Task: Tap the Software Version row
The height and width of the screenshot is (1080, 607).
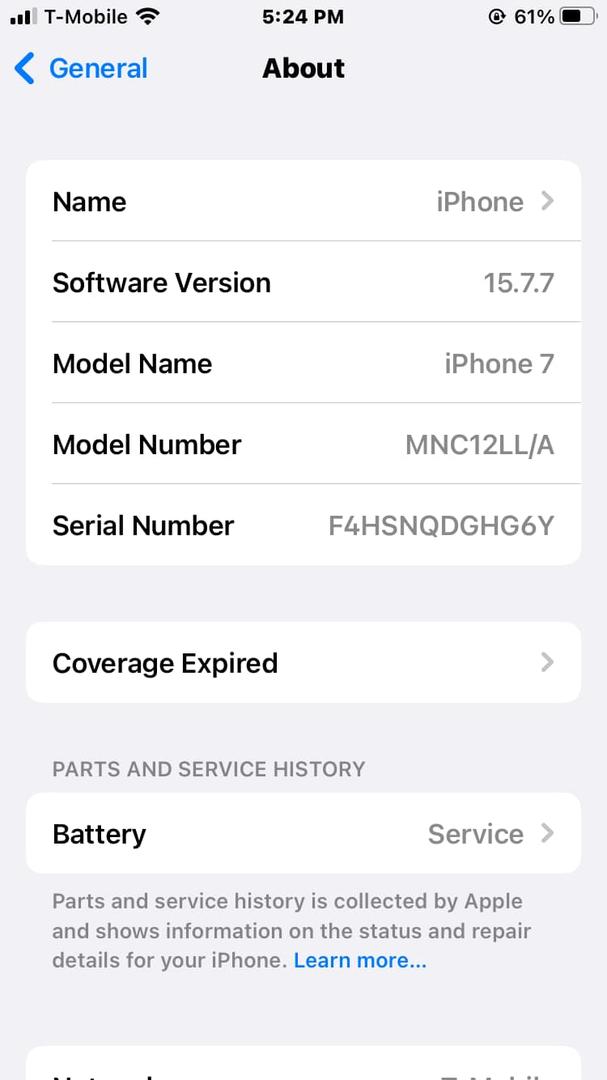Action: pyautogui.click(x=302, y=283)
